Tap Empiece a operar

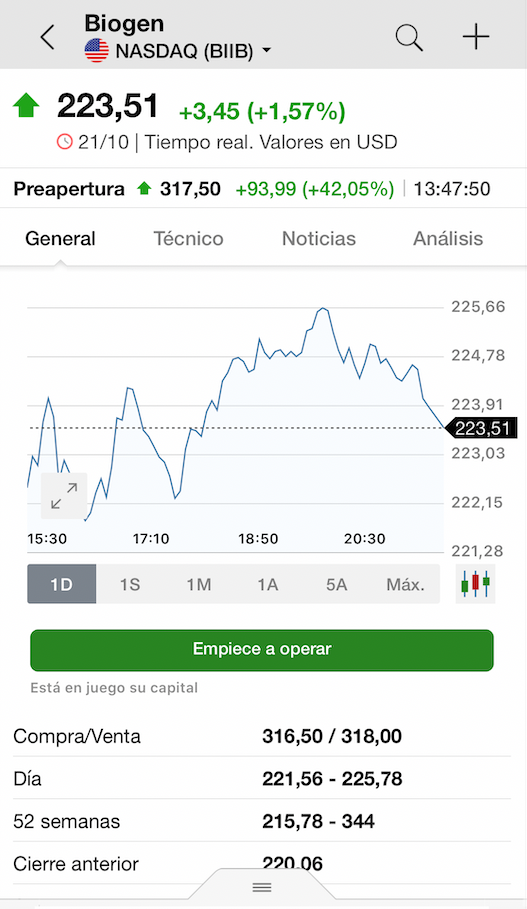pyautogui.click(x=262, y=650)
